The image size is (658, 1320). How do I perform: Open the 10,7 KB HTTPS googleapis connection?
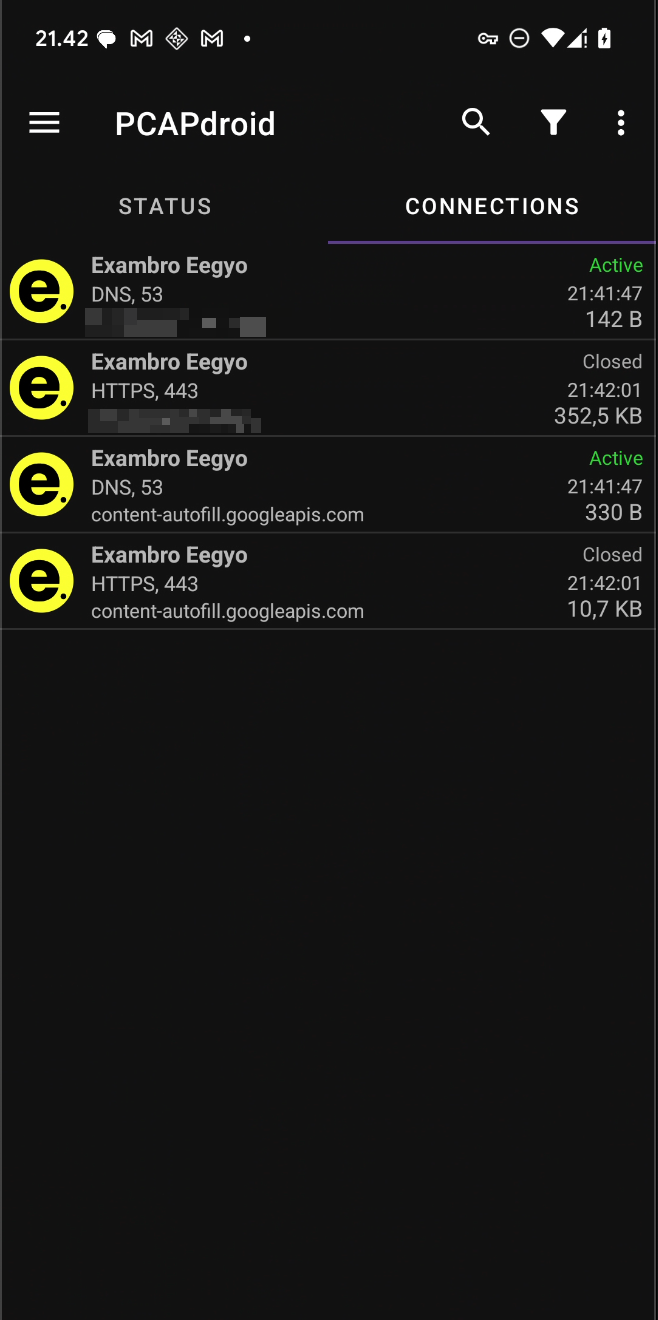click(x=328, y=582)
